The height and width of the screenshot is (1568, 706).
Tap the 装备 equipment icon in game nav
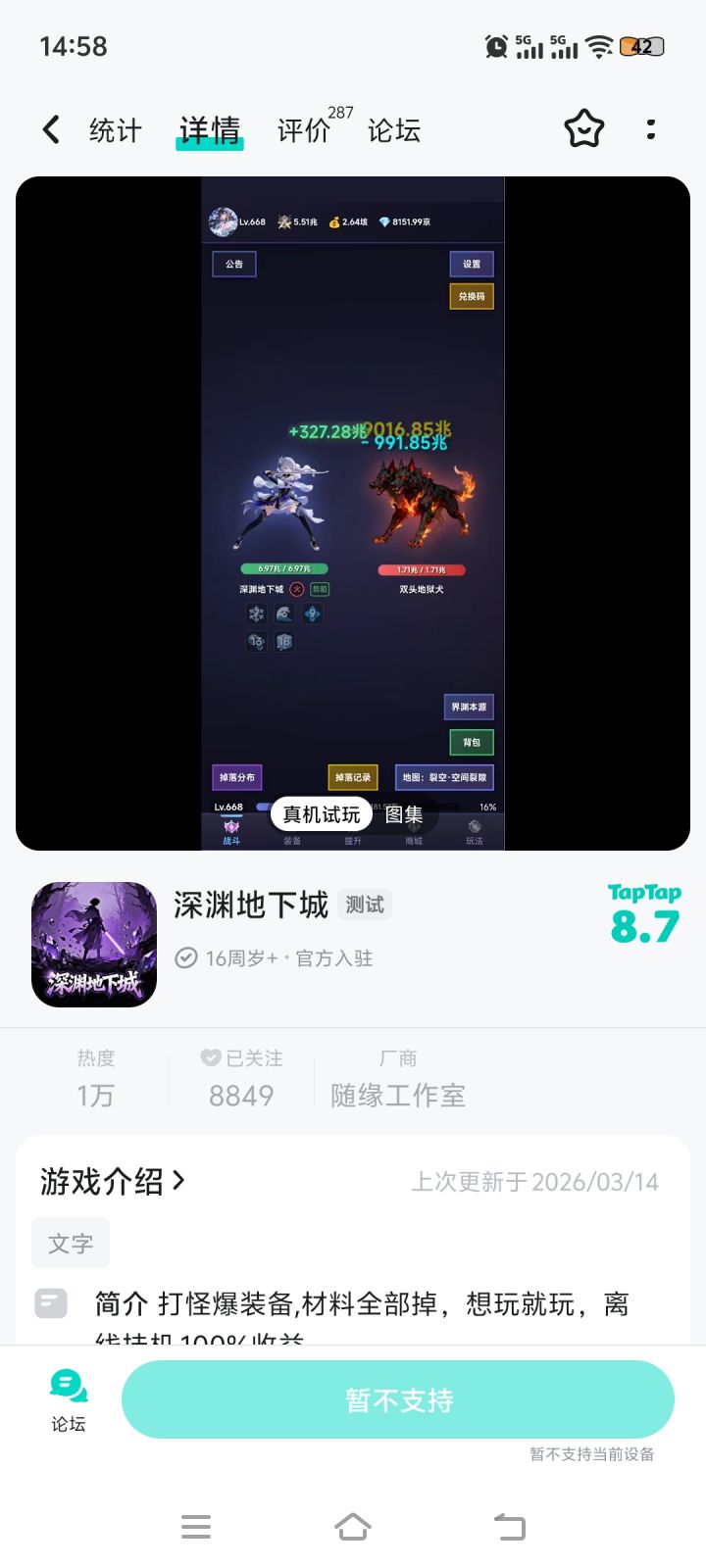pyautogui.click(x=293, y=833)
